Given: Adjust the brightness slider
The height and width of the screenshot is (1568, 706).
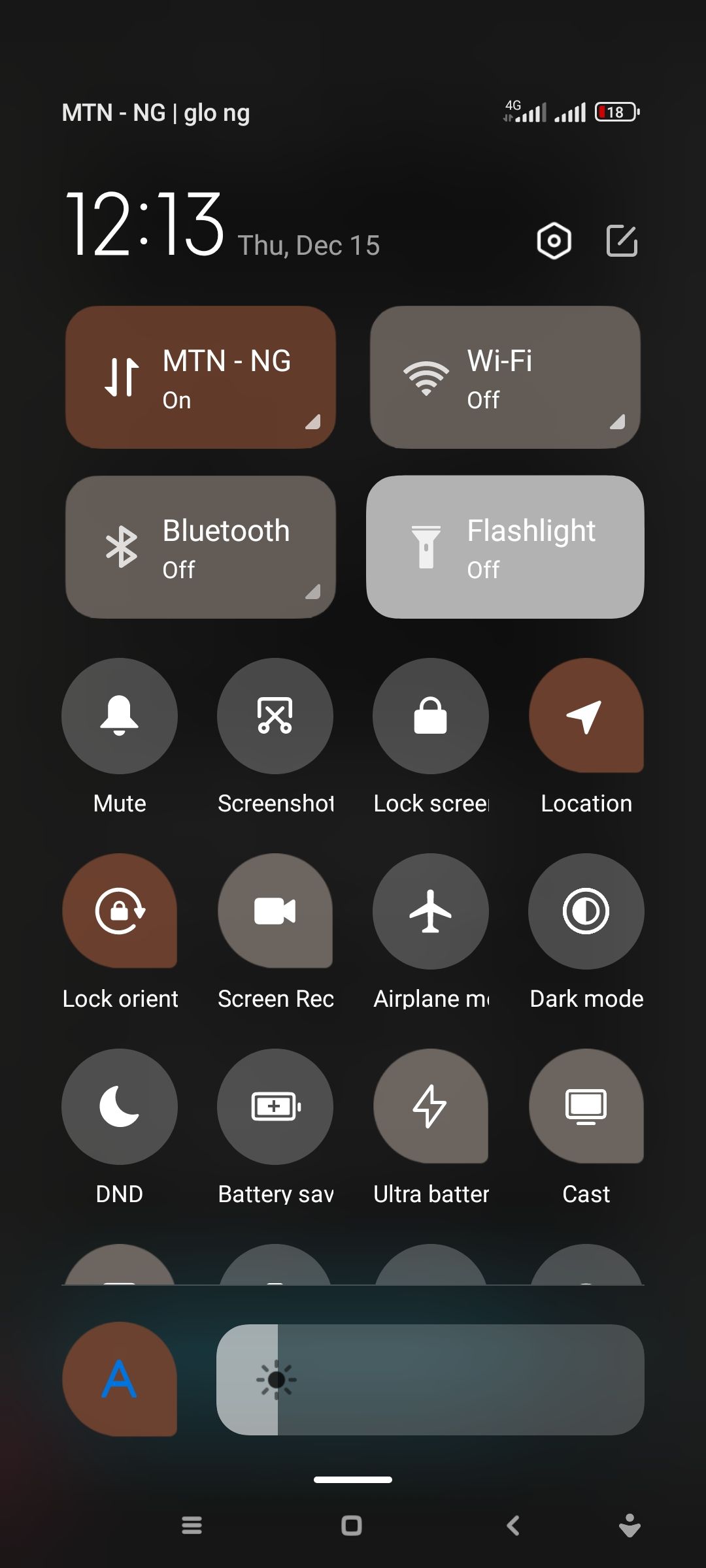Looking at the screenshot, I should 431,1380.
